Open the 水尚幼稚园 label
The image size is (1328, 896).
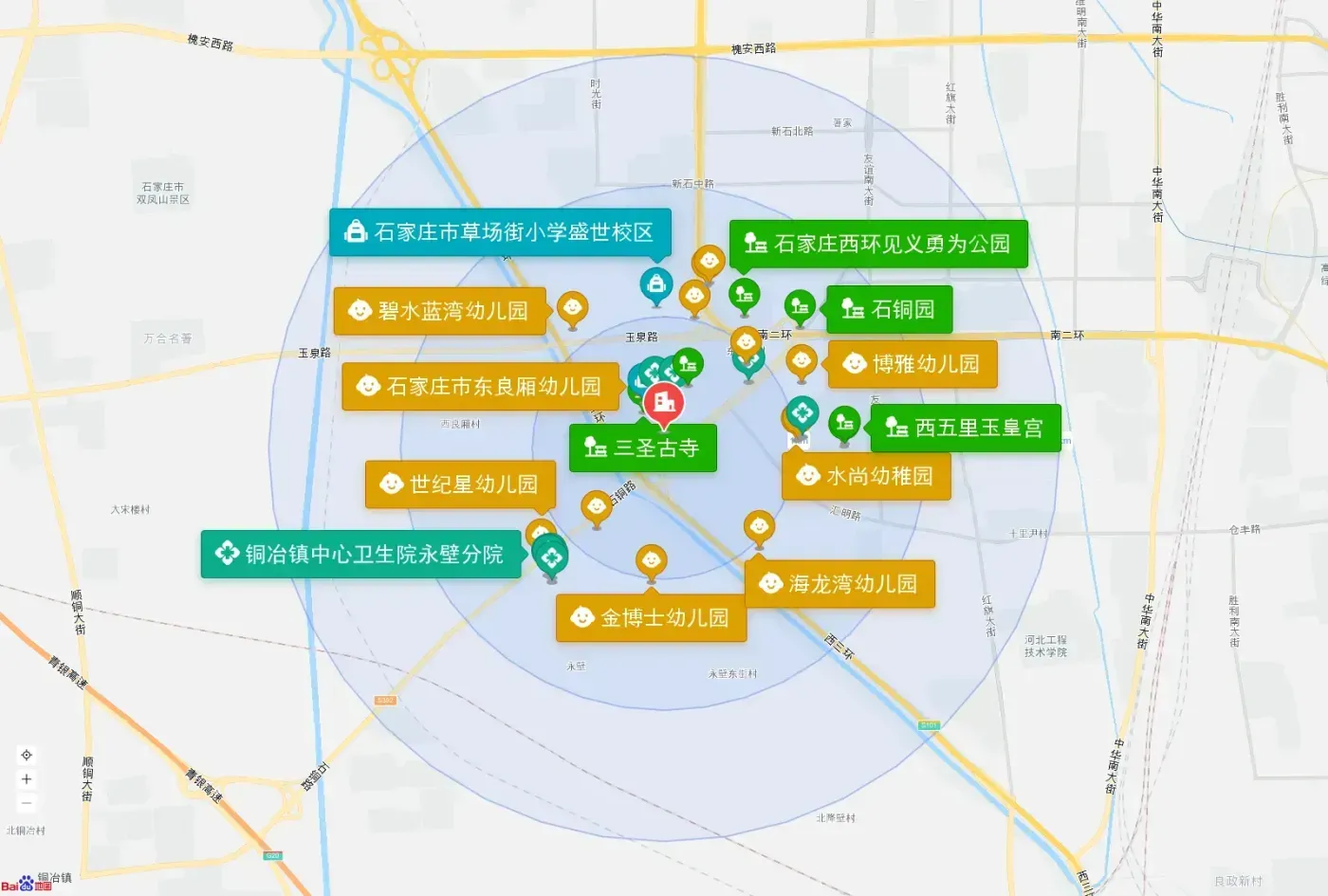866,476
